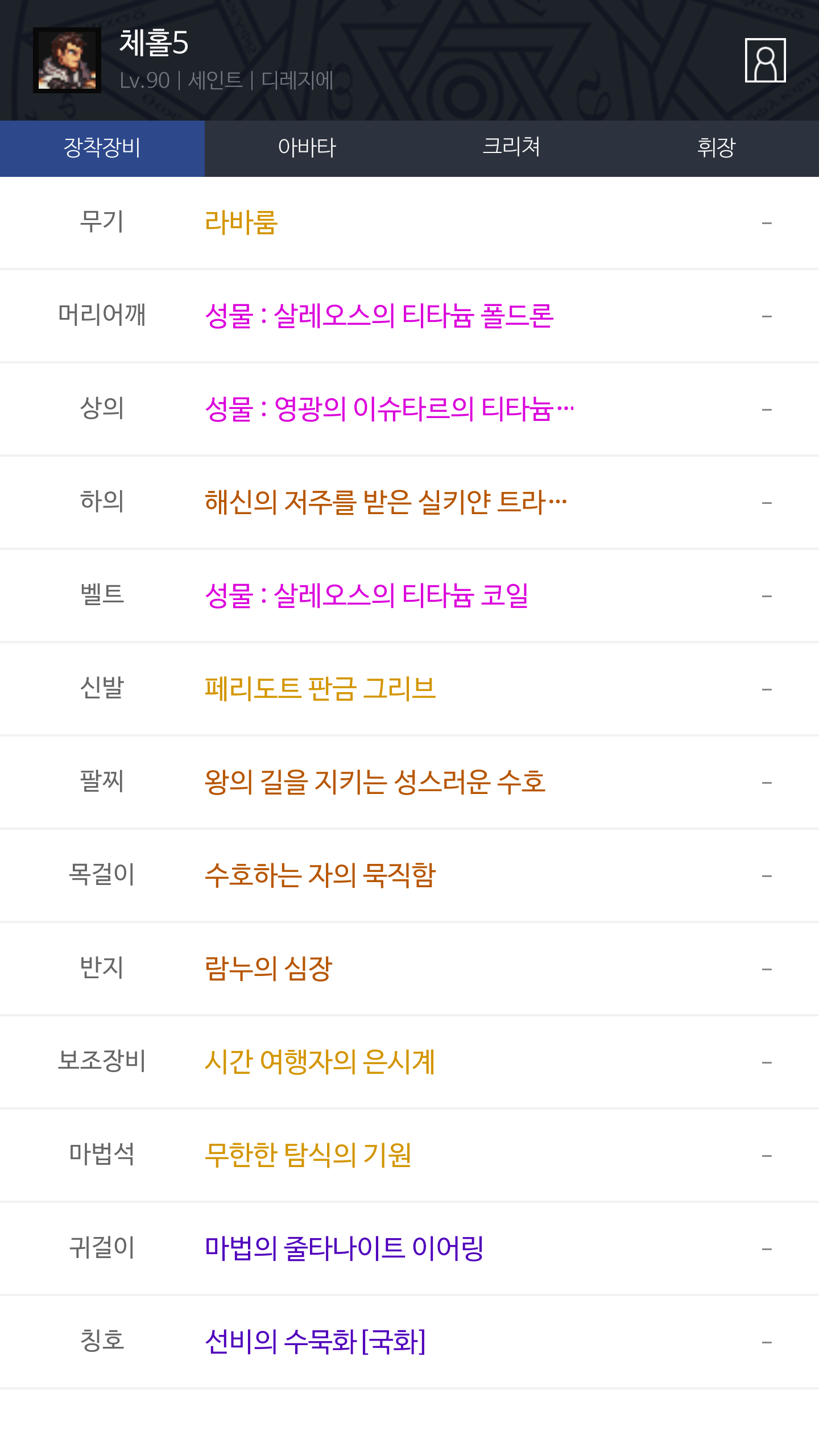Select the 장착장비 tab
This screenshot has height=1456, width=819.
[102, 148]
